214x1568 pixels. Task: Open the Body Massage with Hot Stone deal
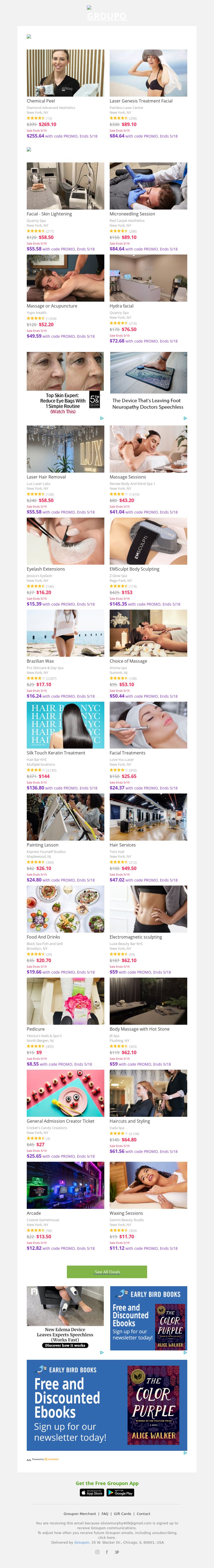pyautogui.click(x=148, y=1000)
